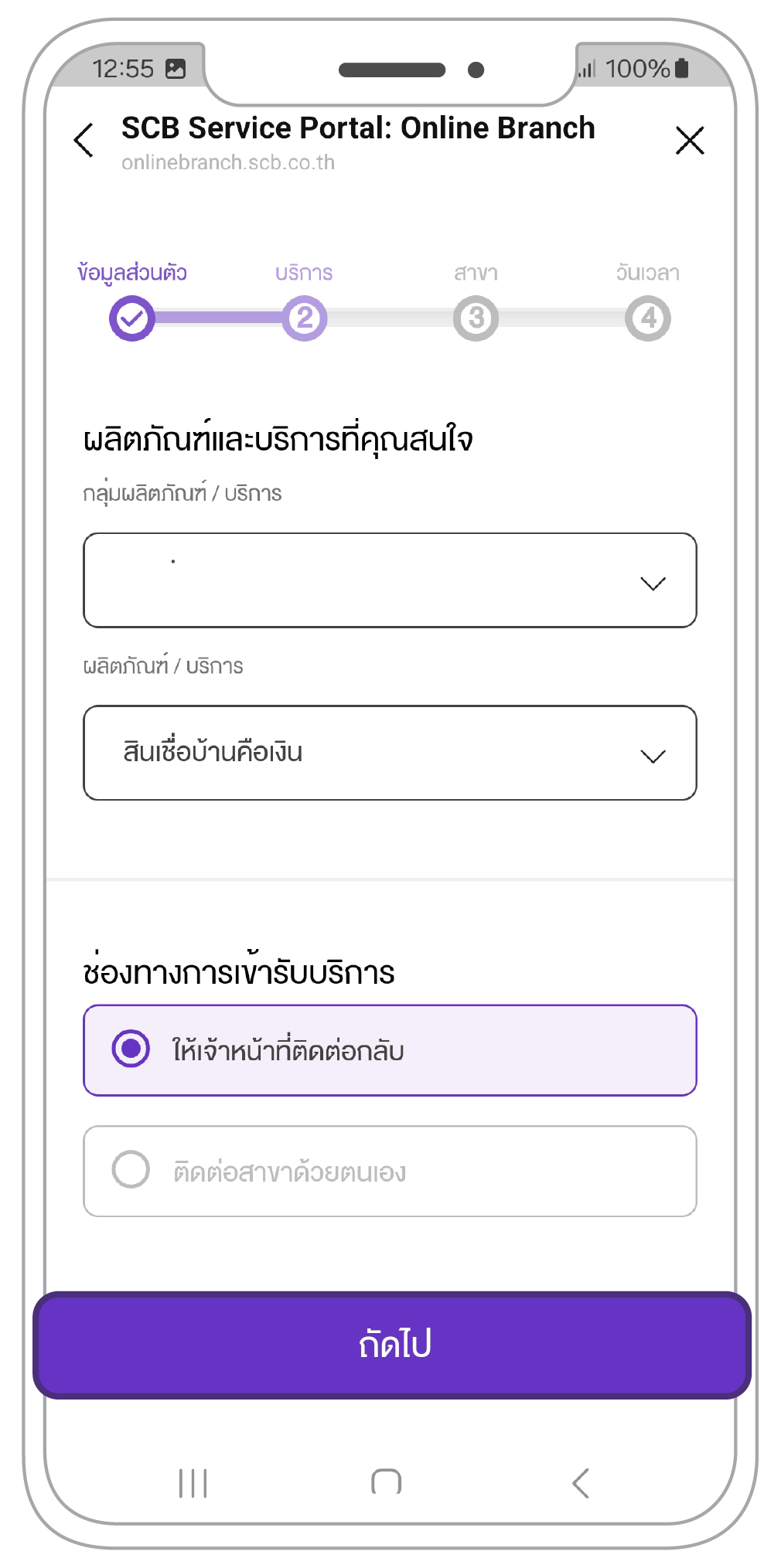Select ให้เจ้าหน้าที่ติดต่อกลับ option
This screenshot has height=1568, width=781.
point(390,1050)
